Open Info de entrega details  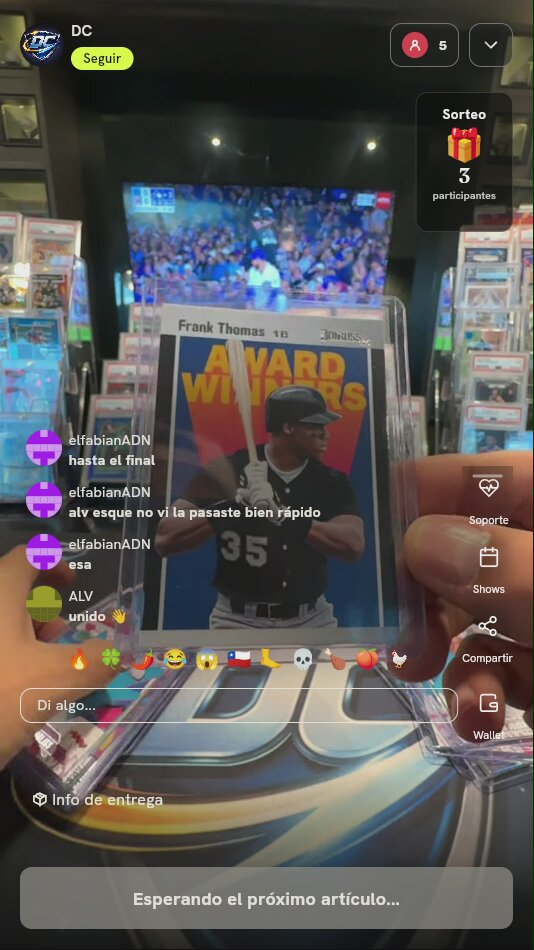pyautogui.click(x=98, y=800)
